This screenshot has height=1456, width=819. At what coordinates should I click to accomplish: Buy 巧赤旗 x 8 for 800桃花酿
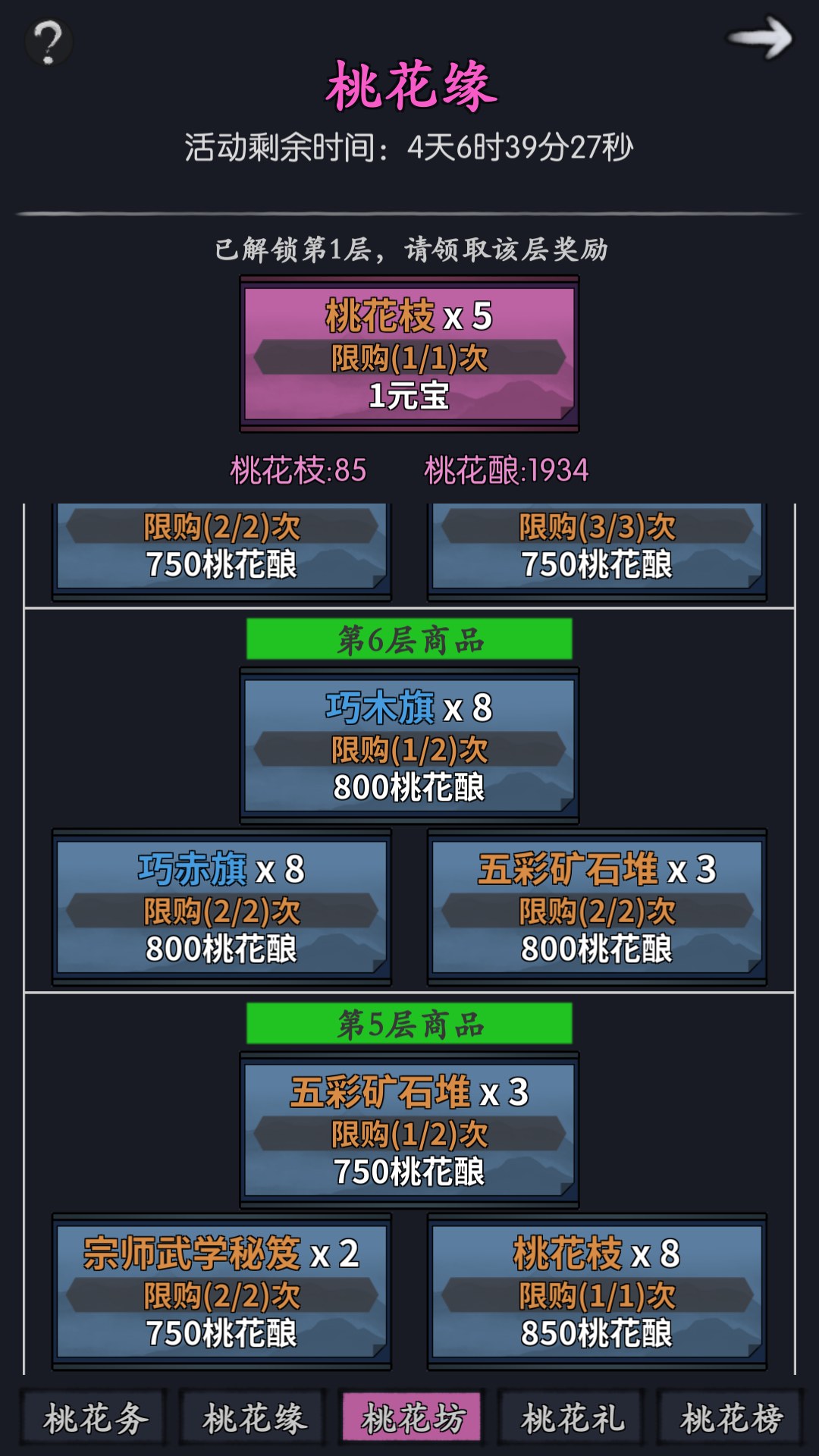coord(221,907)
